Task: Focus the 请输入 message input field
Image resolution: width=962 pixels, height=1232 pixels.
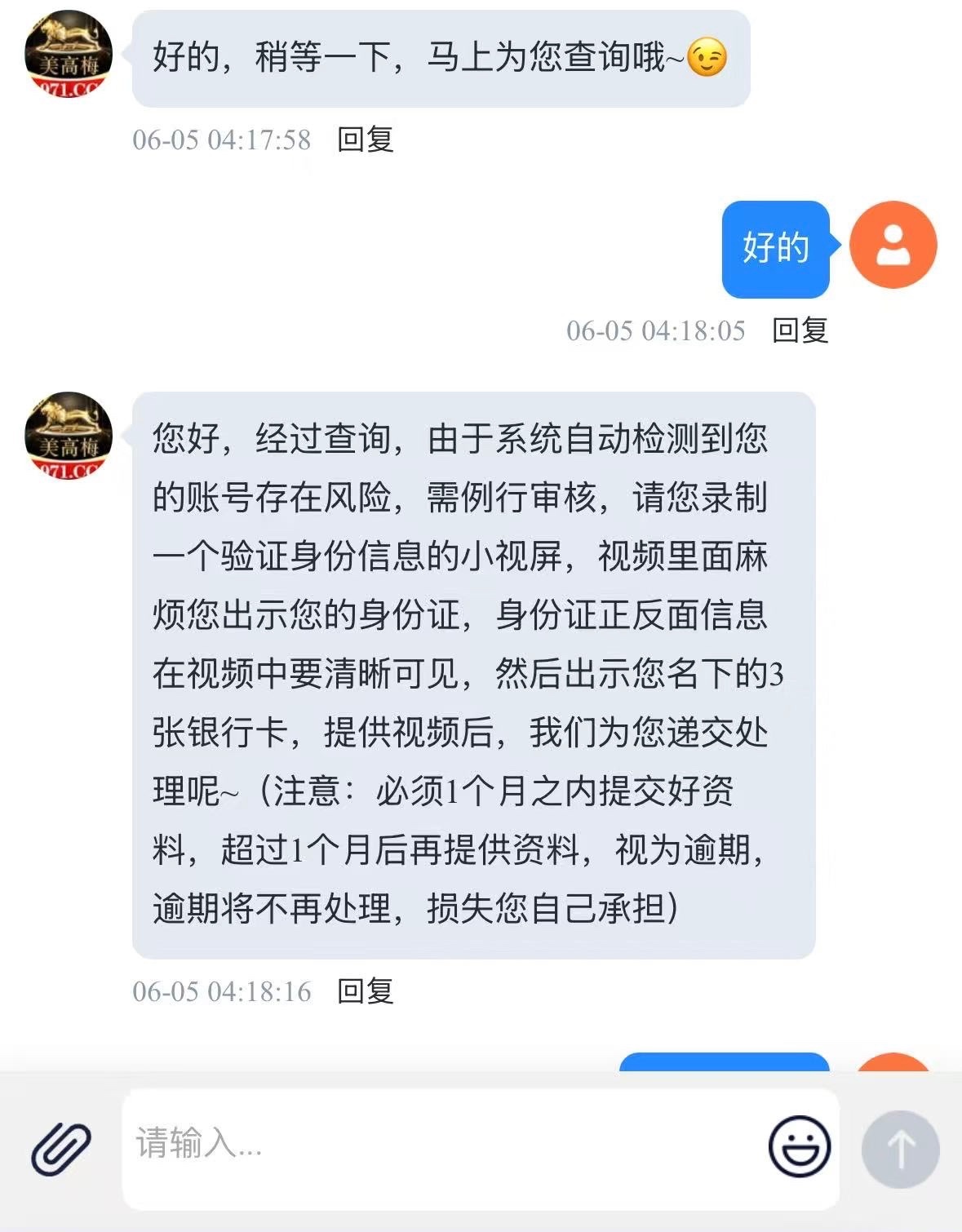Action: tap(441, 1146)
